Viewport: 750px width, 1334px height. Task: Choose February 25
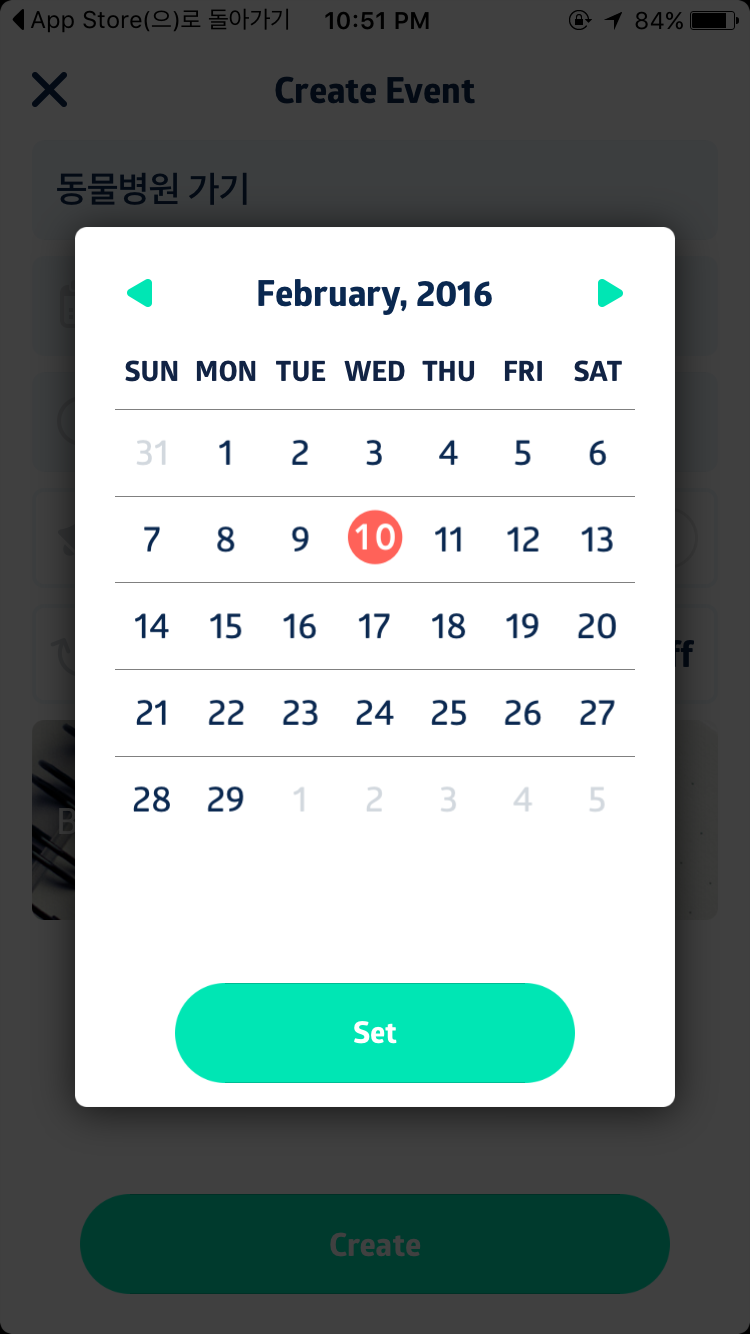(449, 713)
